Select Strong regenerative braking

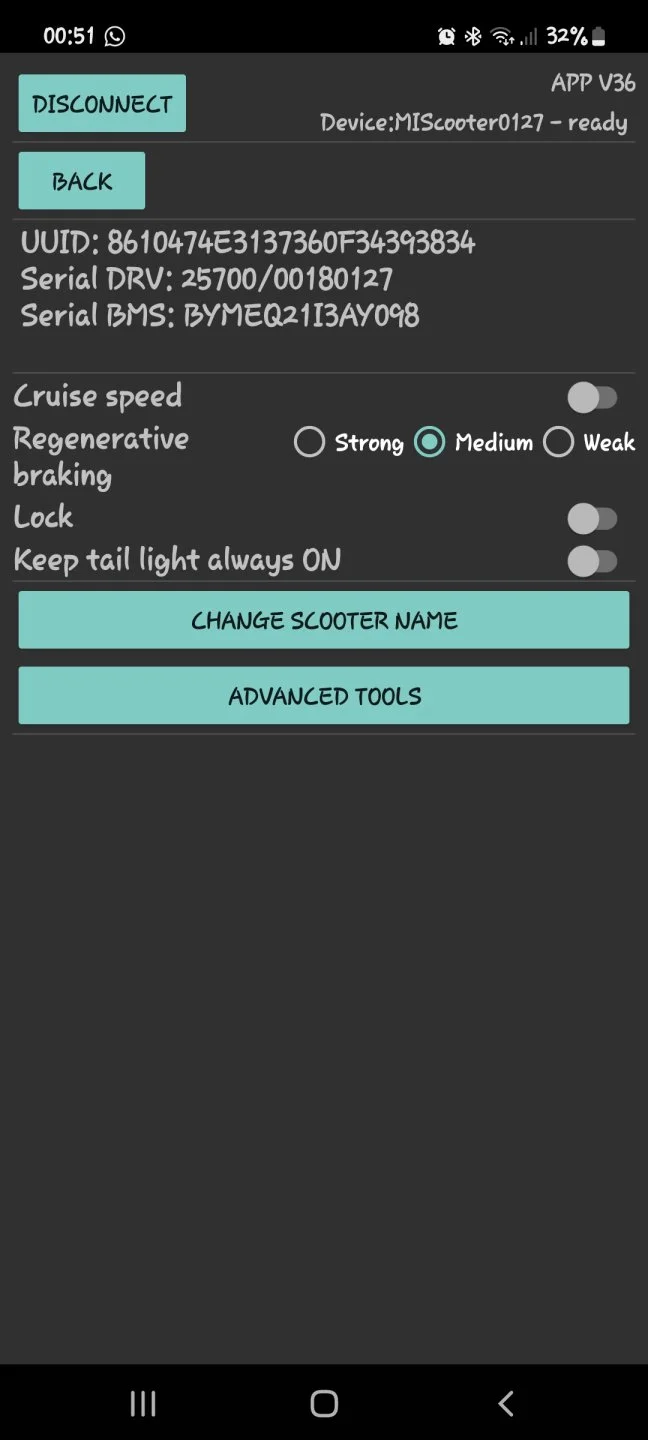310,442
